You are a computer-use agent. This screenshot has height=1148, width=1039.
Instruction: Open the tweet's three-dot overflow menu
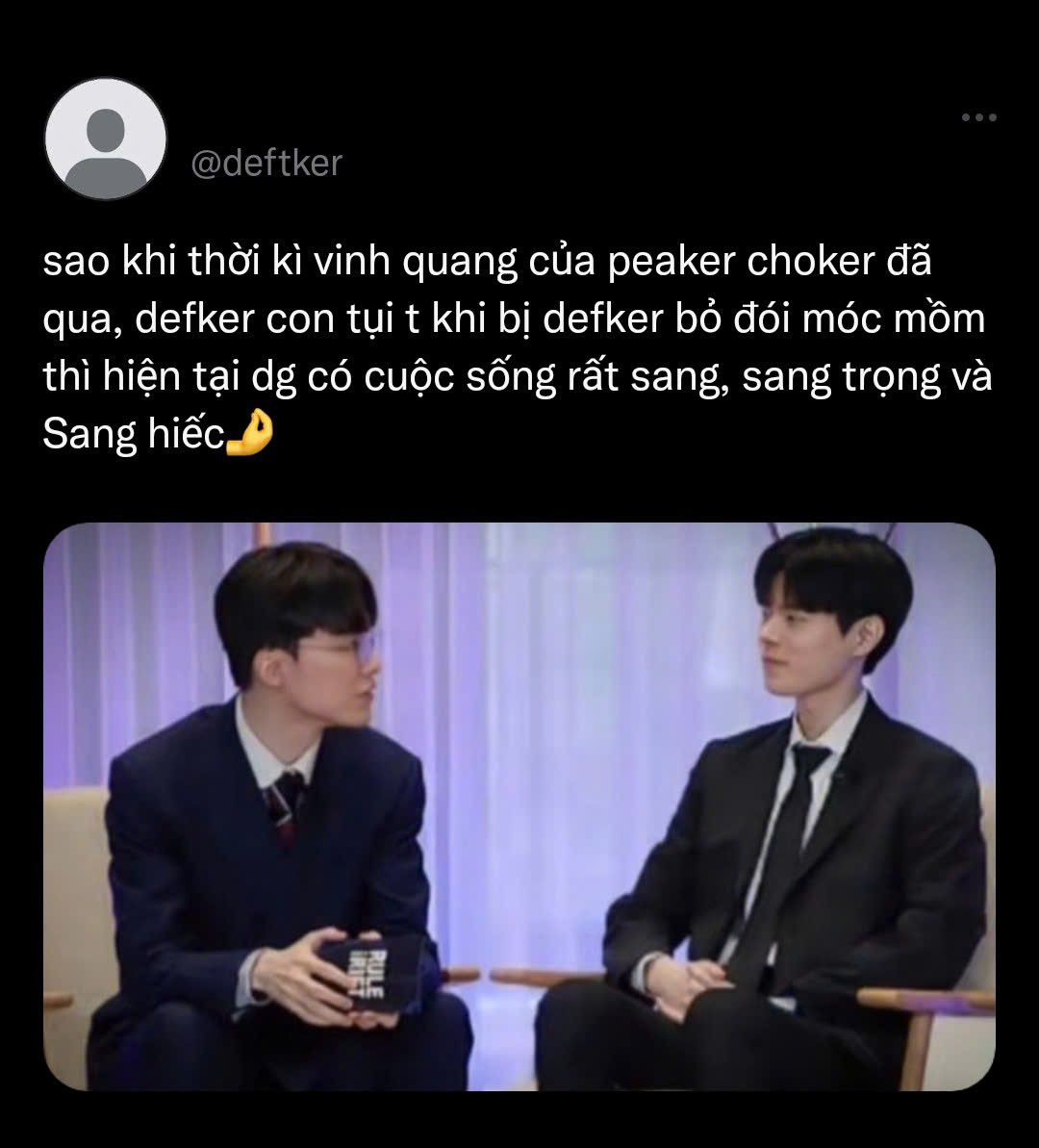coord(978,117)
